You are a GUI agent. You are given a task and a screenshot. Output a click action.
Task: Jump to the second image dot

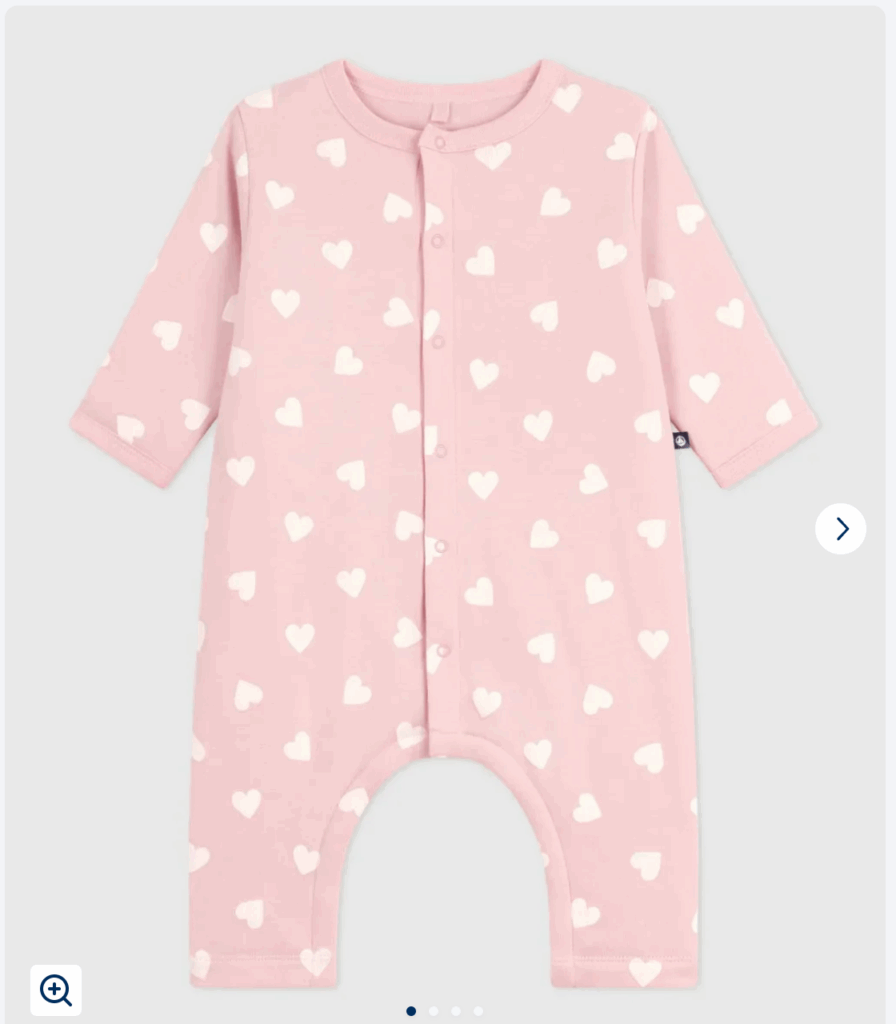point(434,1011)
